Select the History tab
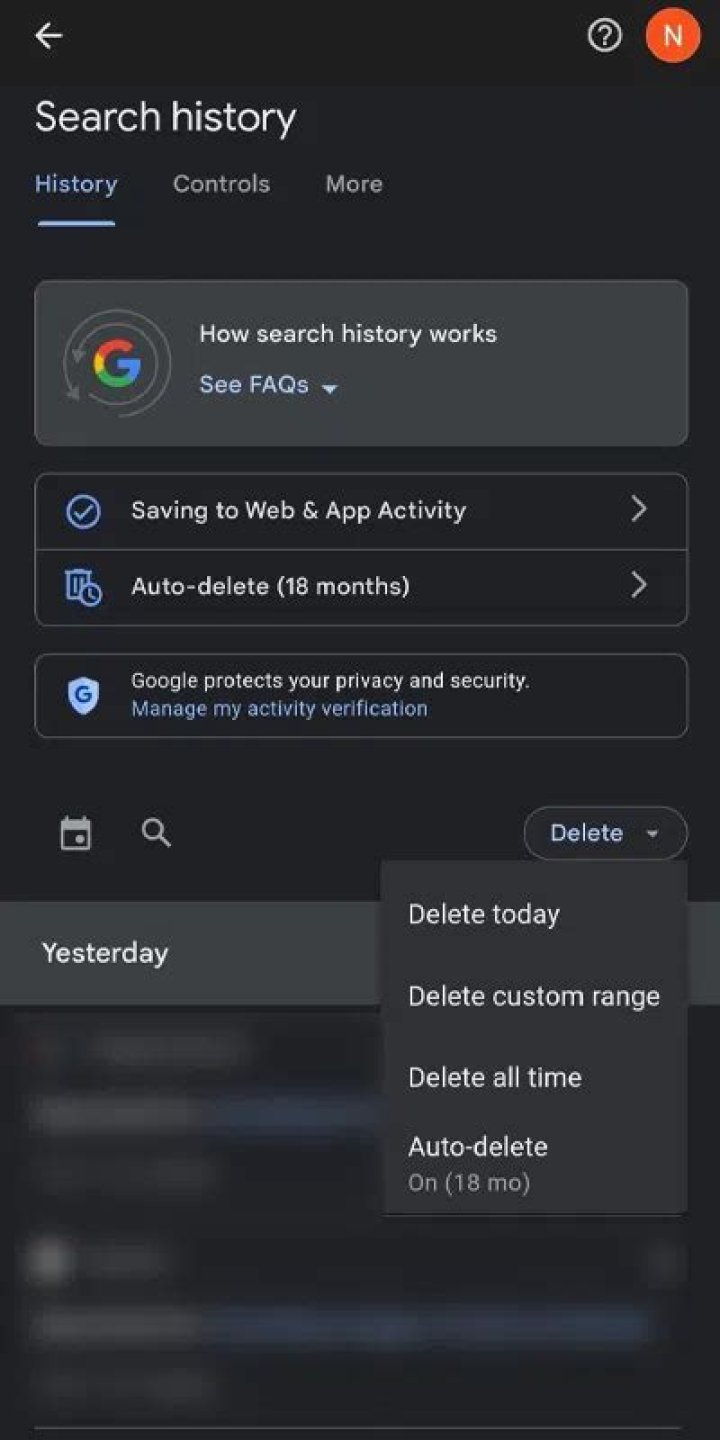 76,184
